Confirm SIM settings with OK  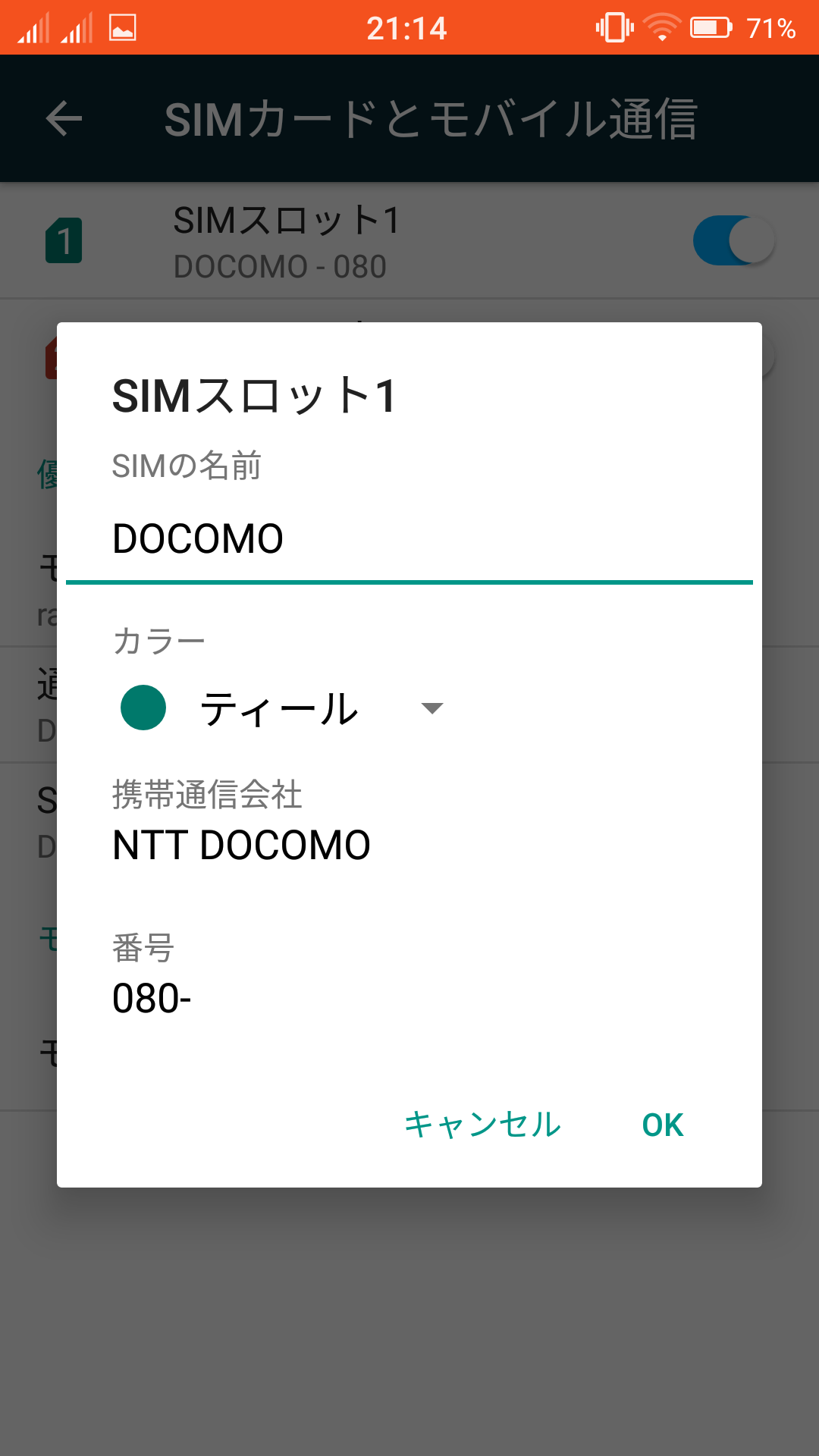(x=662, y=1125)
